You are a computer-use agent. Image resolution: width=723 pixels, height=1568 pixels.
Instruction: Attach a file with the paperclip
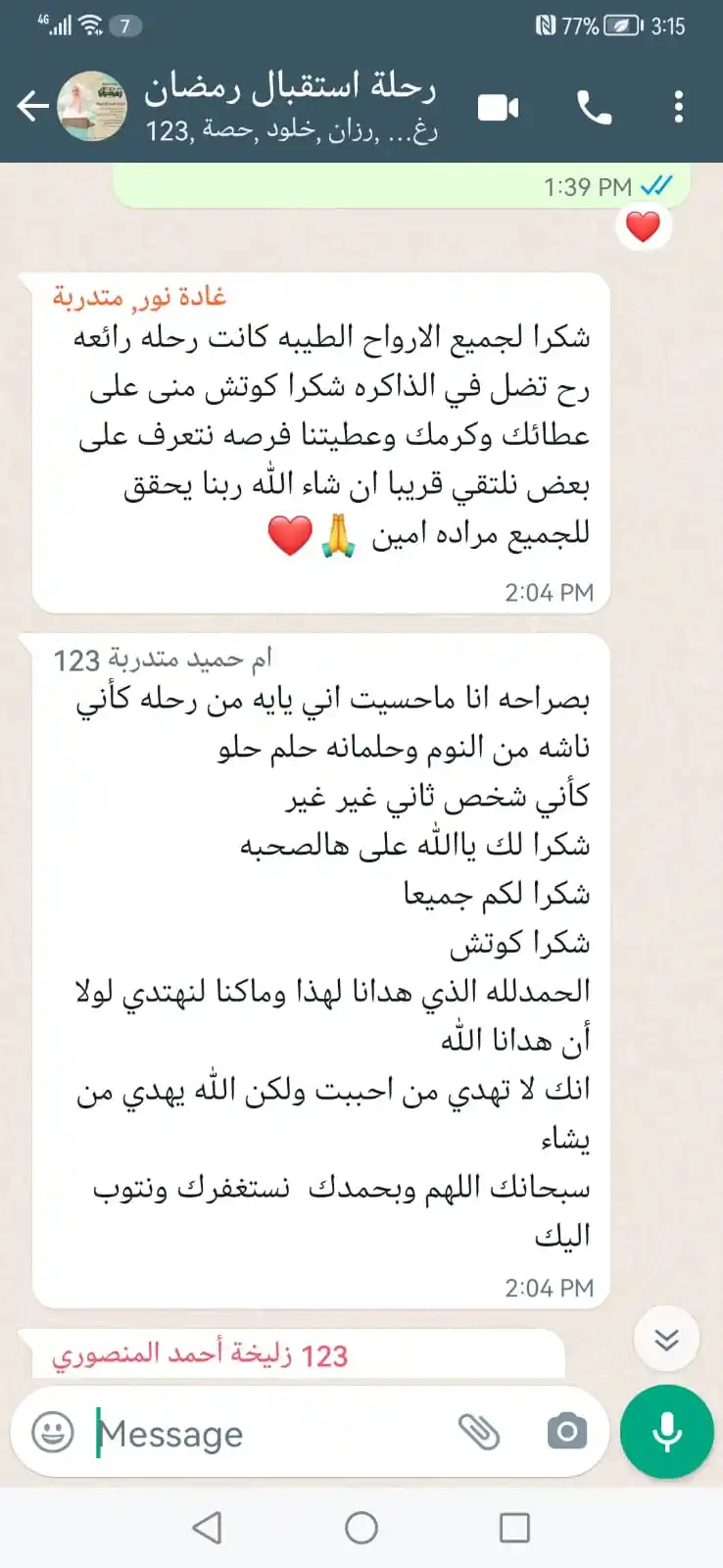click(479, 1433)
